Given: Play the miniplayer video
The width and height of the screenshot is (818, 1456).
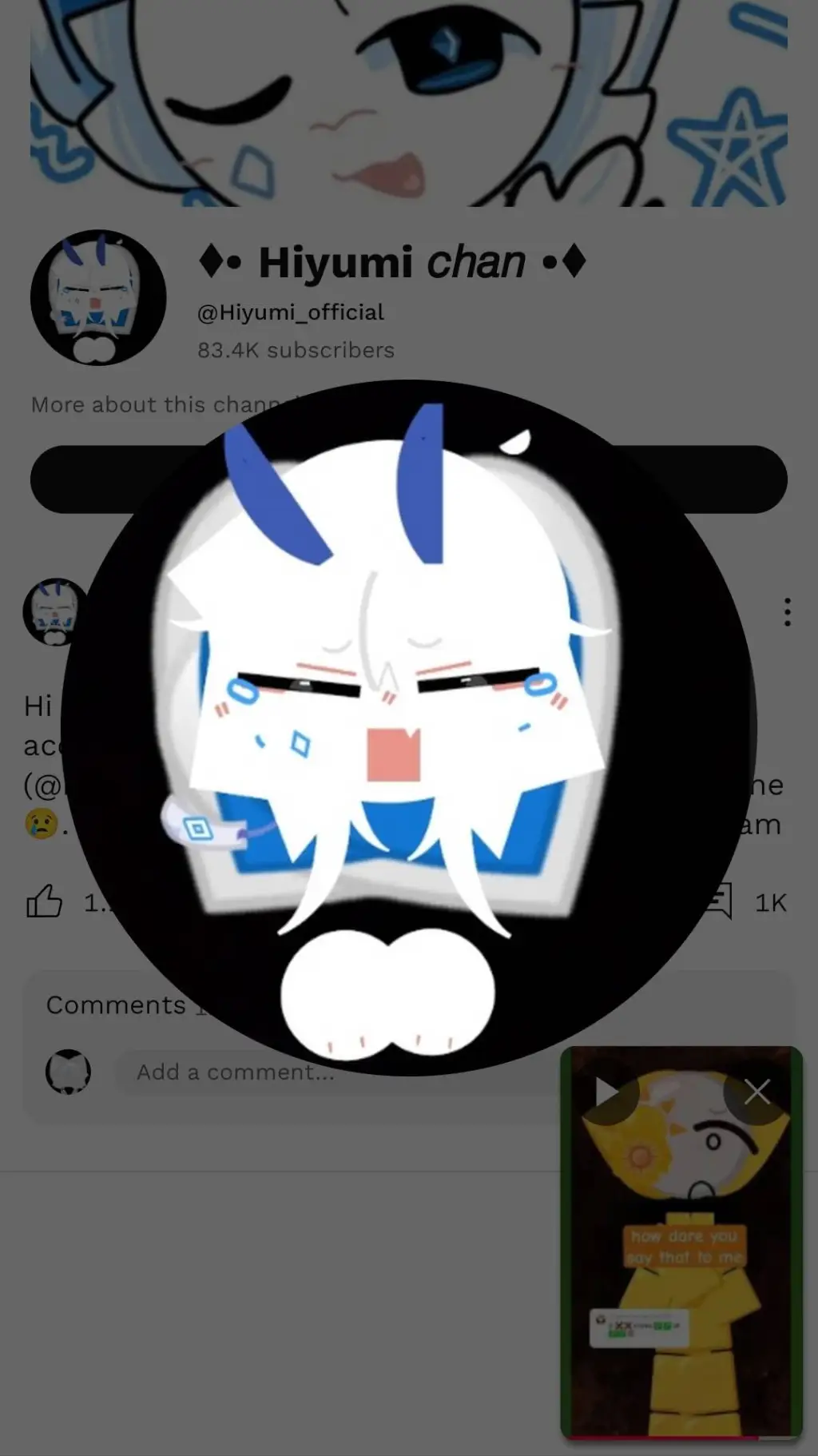Looking at the screenshot, I should pyautogui.click(x=607, y=1092).
